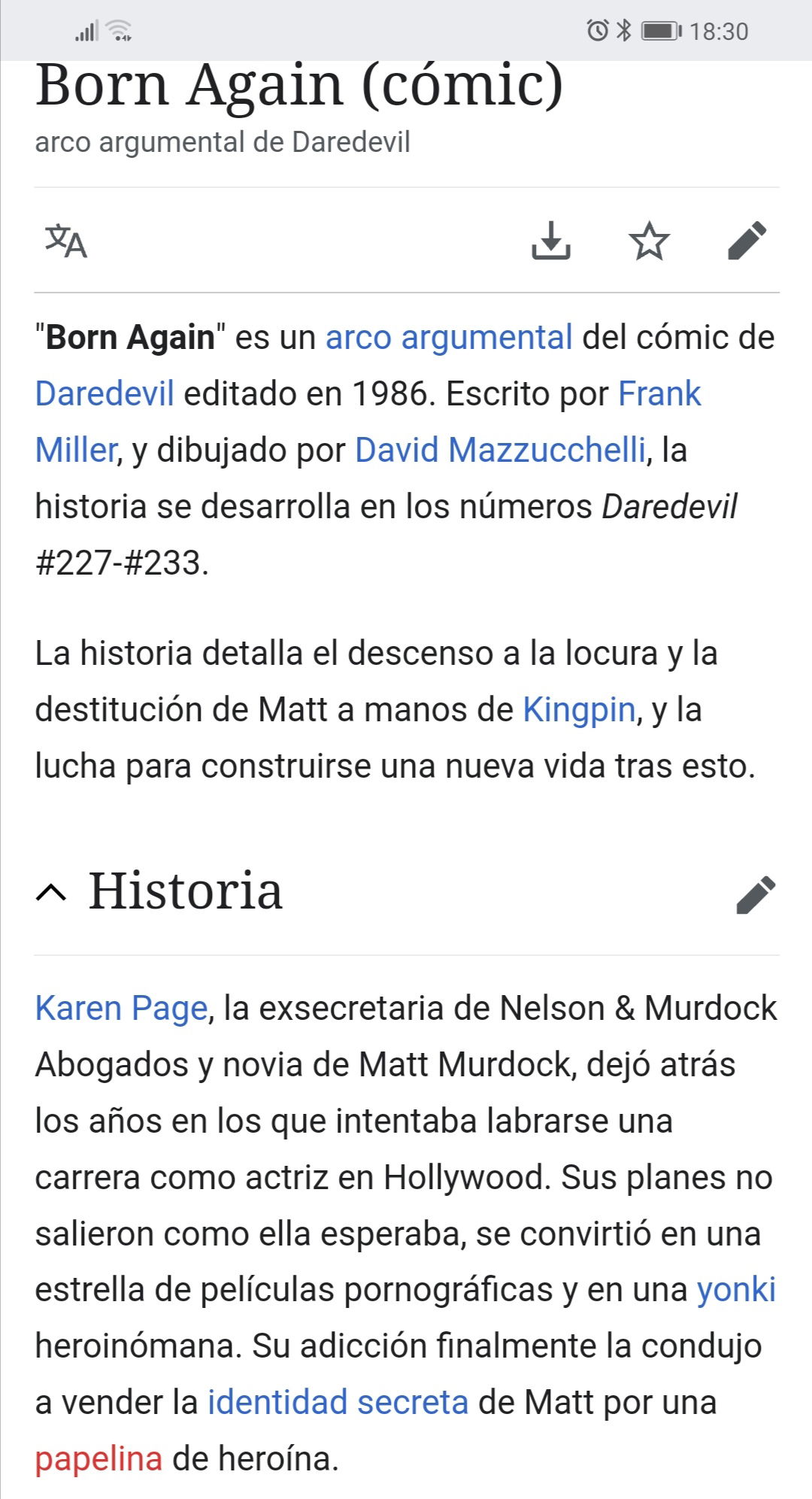Open the 'arco argumental' link
Screen dimensions: 812x1499
click(x=449, y=337)
